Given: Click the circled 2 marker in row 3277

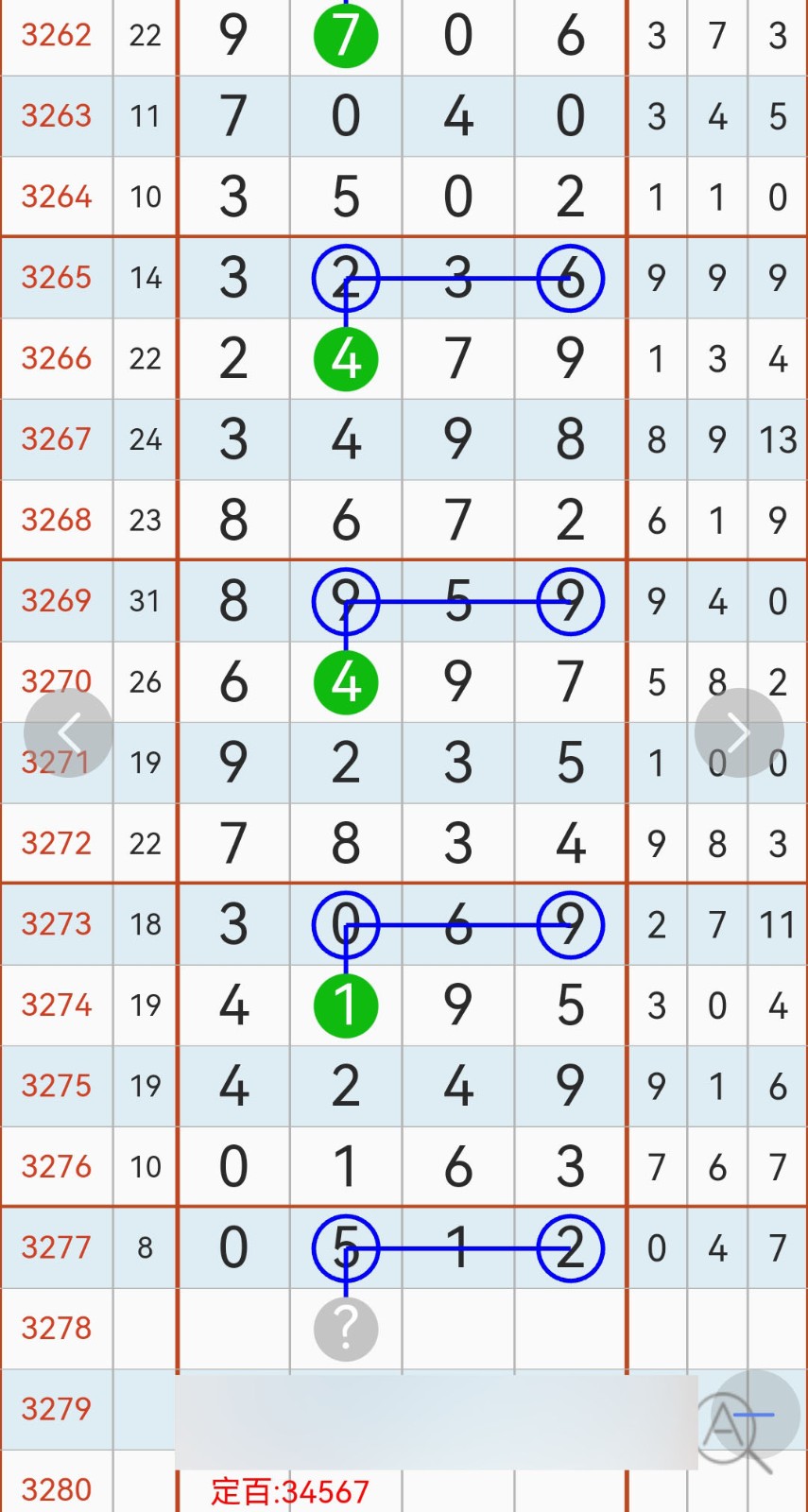Looking at the screenshot, I should point(570,1248).
